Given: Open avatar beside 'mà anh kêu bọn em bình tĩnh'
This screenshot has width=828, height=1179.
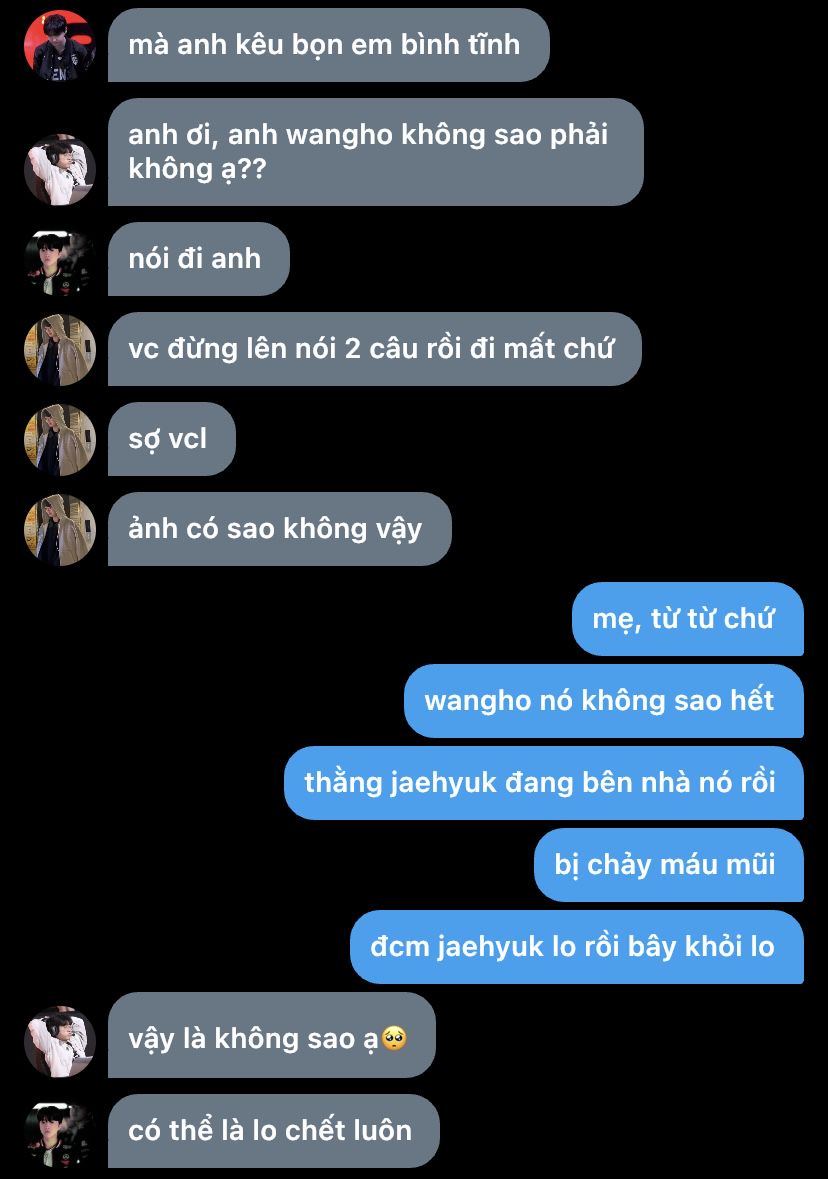Looking at the screenshot, I should pos(60,46).
